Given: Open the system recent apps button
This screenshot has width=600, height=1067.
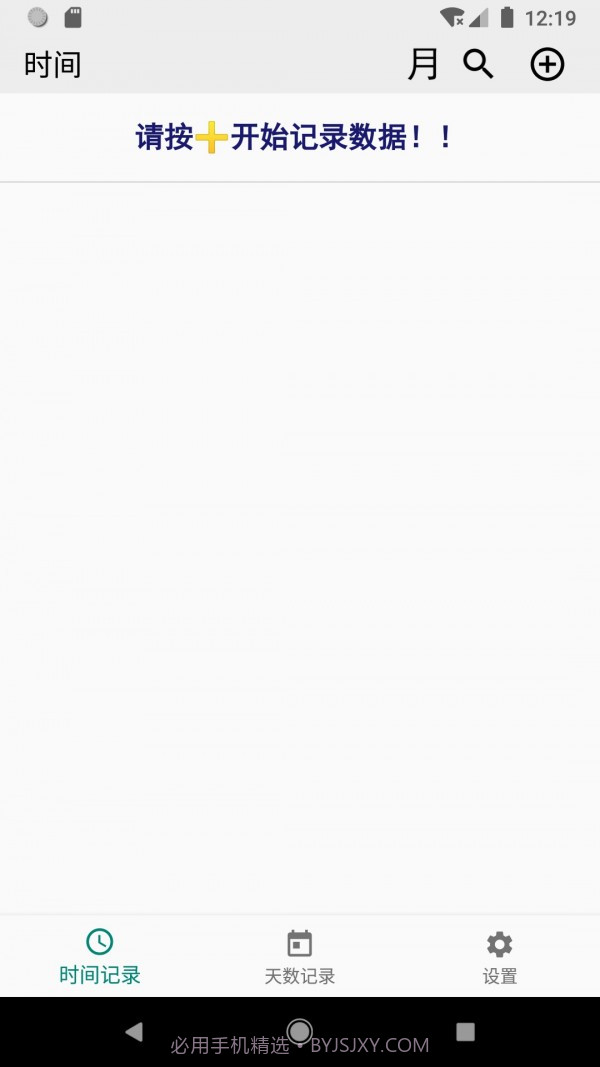Looking at the screenshot, I should tap(465, 1031).
